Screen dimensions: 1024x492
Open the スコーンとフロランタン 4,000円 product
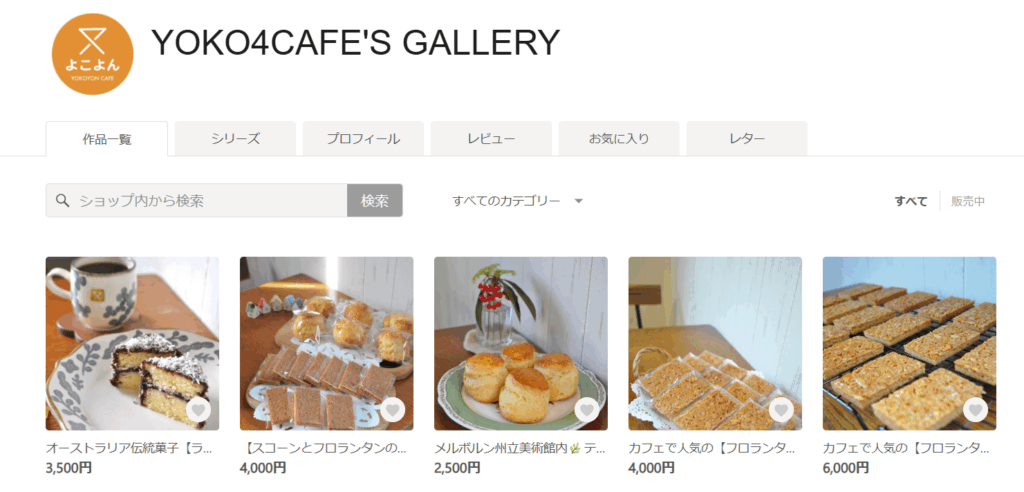(x=326, y=344)
